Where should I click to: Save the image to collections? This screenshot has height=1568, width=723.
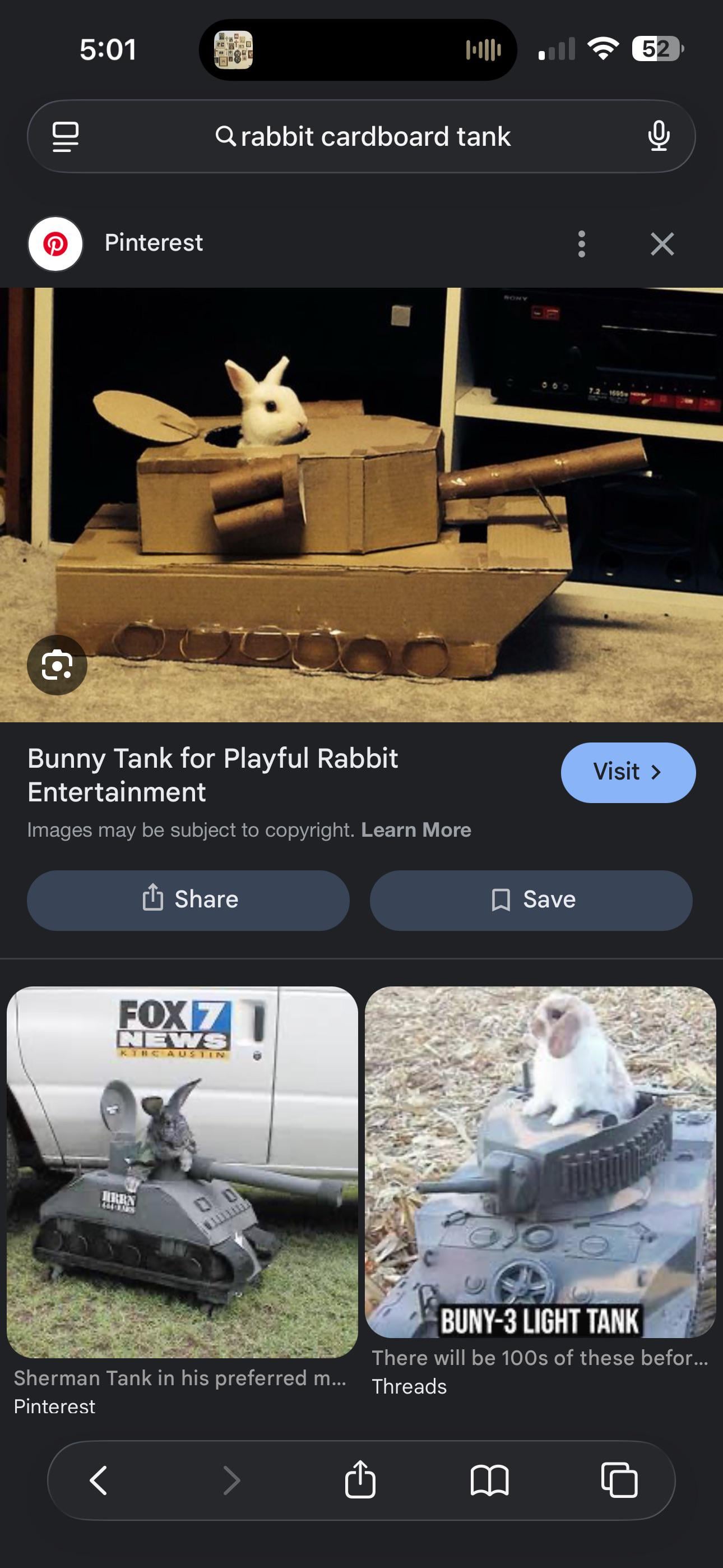[531, 900]
